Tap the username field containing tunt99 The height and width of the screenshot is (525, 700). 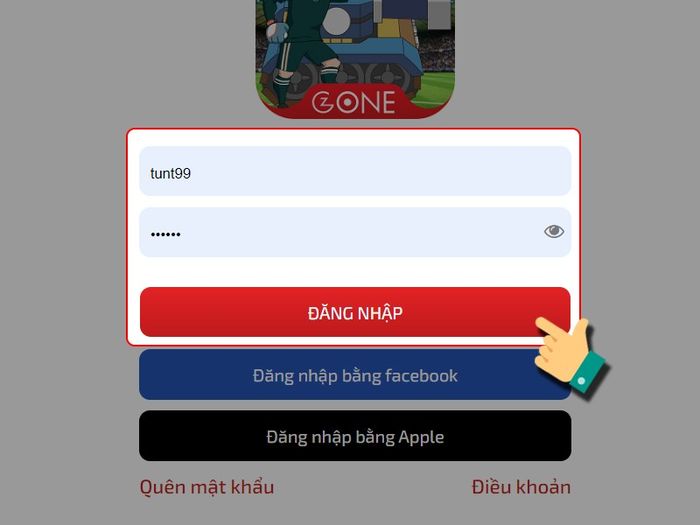pyautogui.click(x=354, y=172)
